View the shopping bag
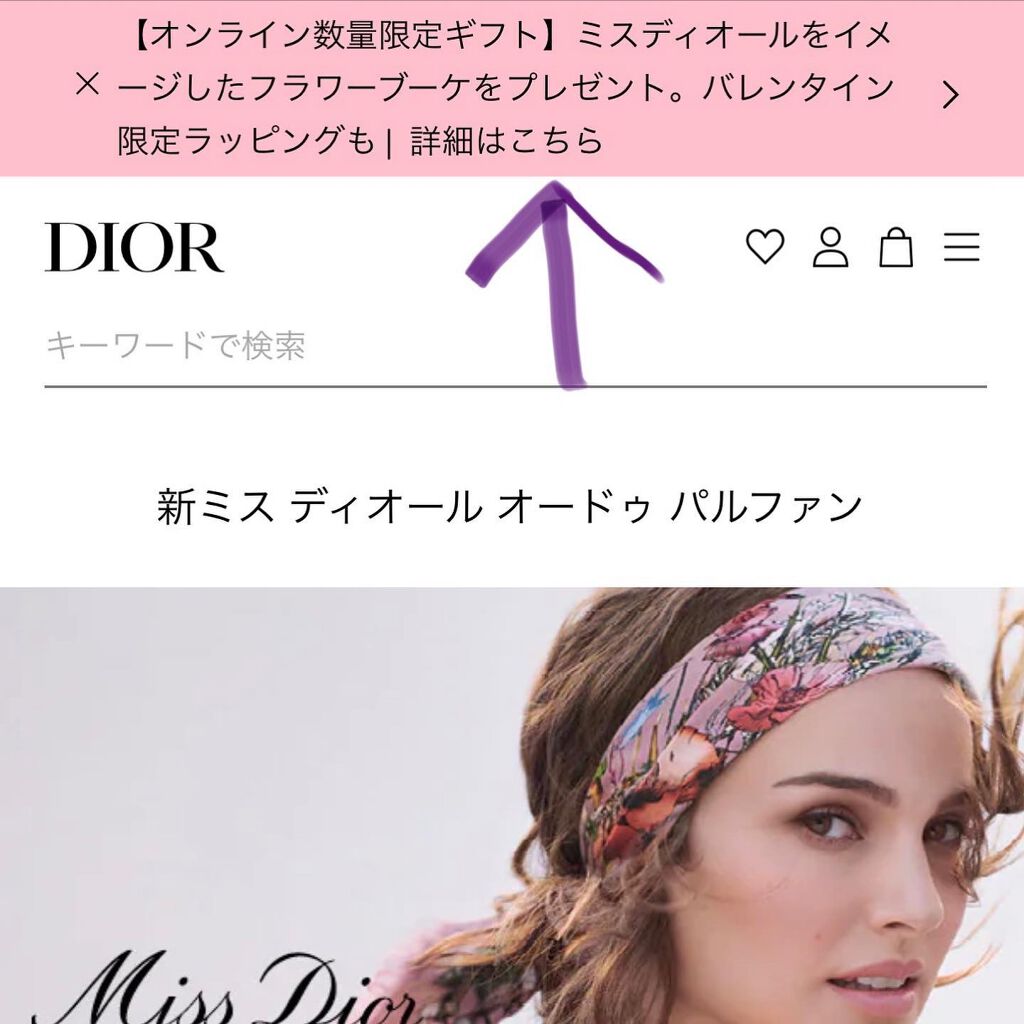The height and width of the screenshot is (1024, 1024). 896,247
